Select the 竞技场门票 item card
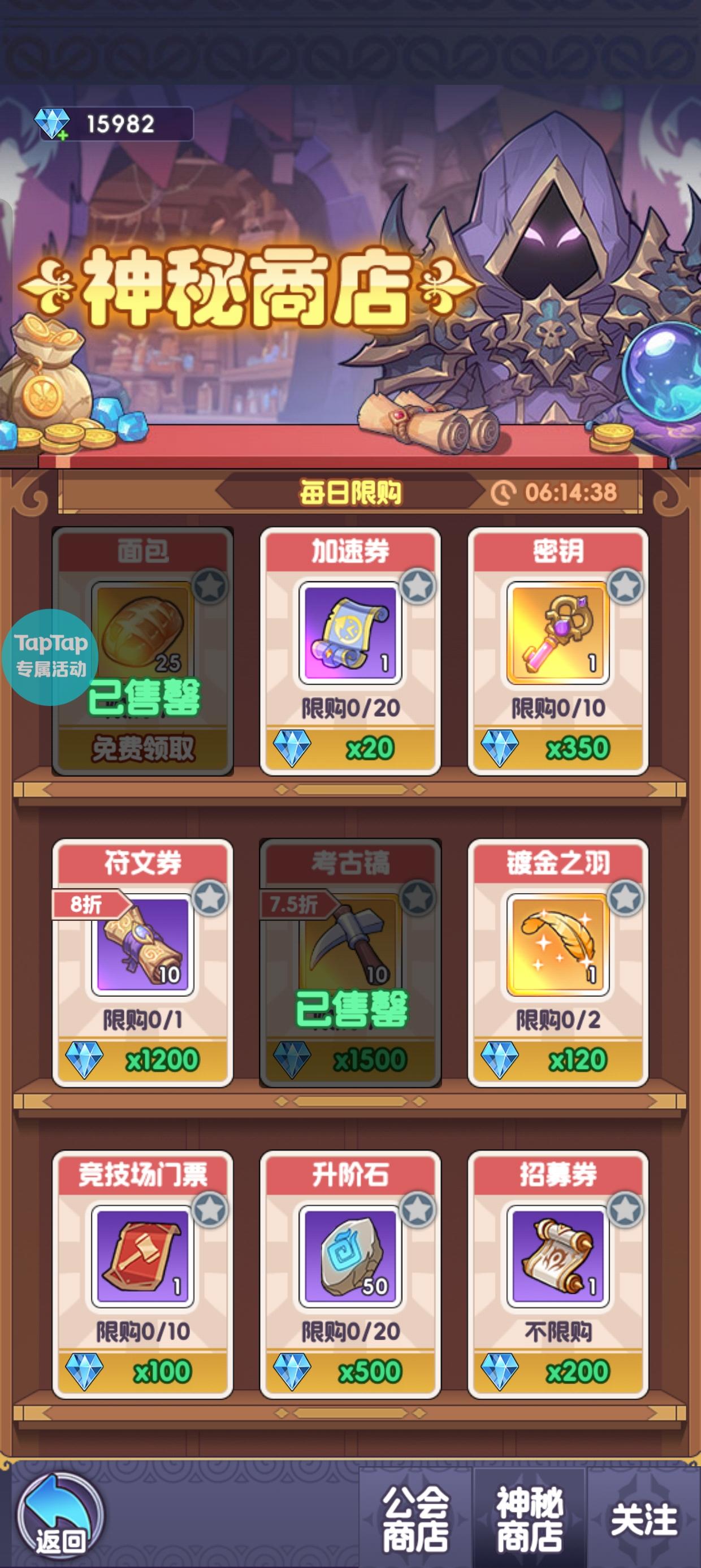Image resolution: width=701 pixels, height=1568 pixels. [x=142, y=1273]
